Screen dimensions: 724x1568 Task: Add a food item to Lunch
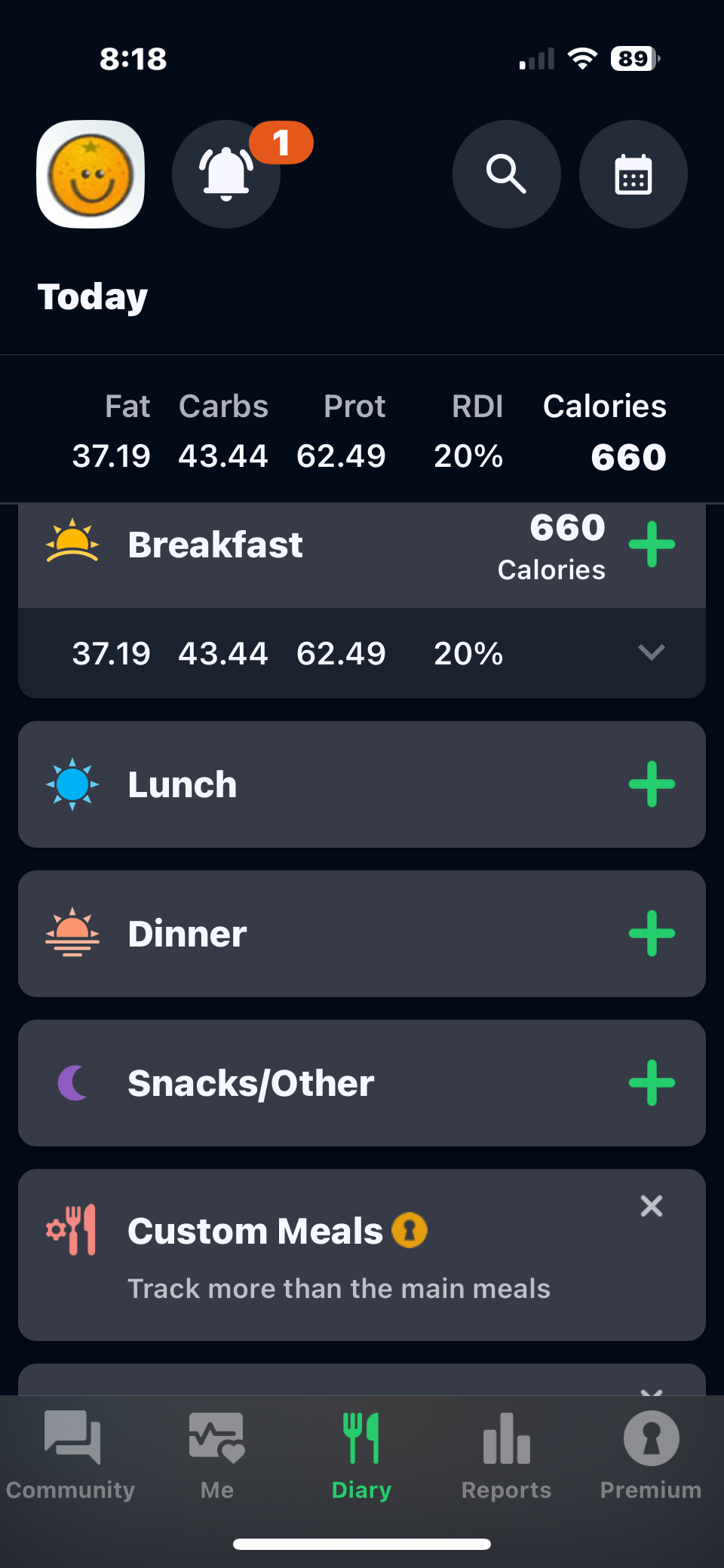coord(652,784)
